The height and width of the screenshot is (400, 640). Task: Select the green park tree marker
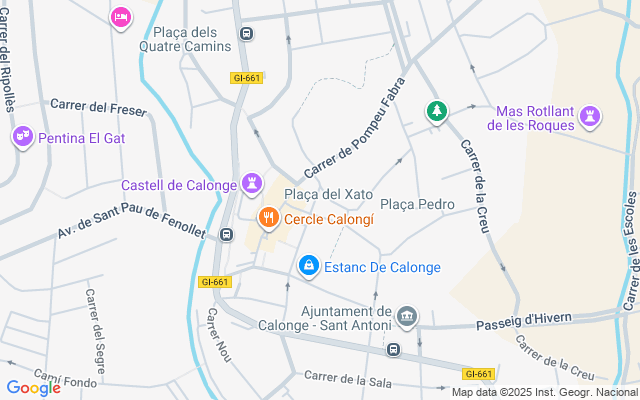click(435, 111)
